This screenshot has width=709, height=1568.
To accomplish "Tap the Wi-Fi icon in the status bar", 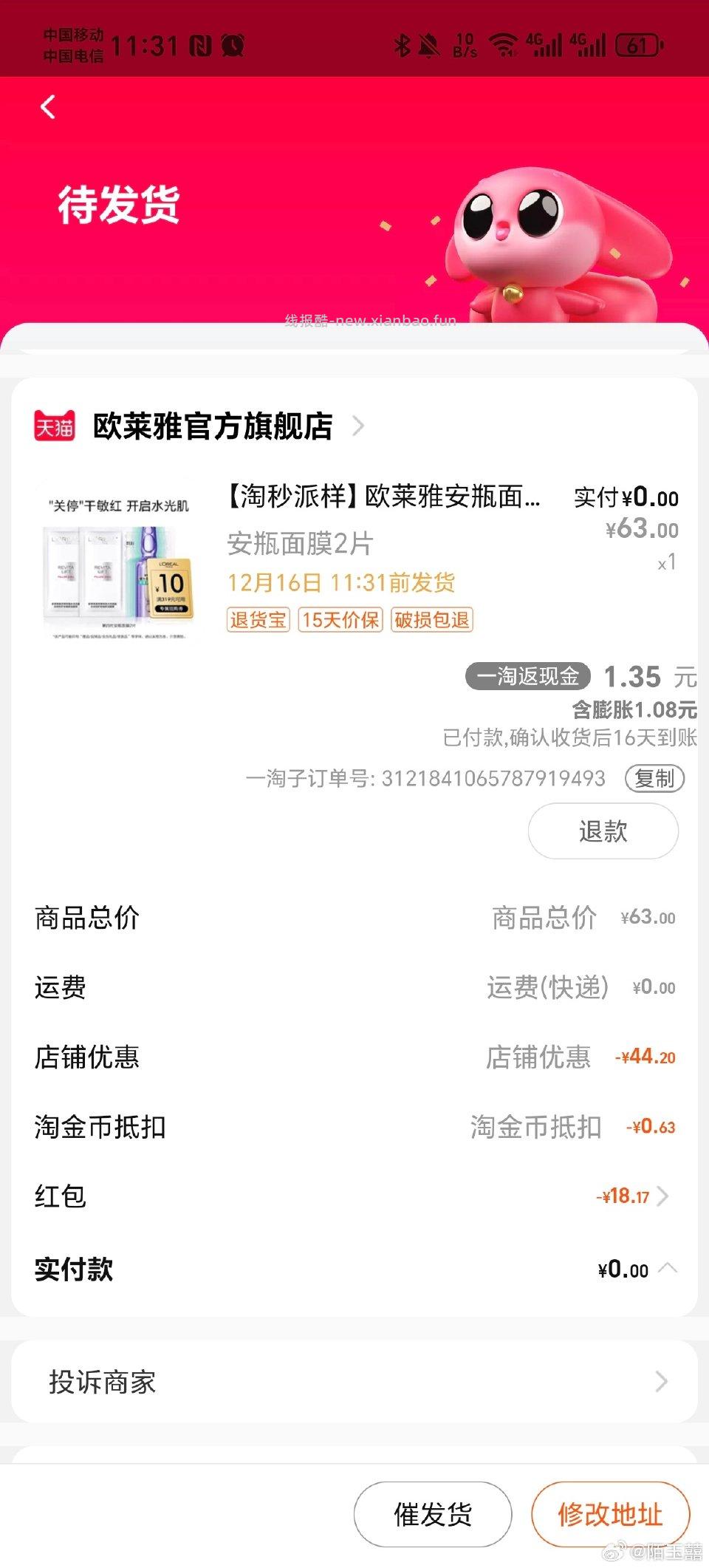I will (507, 46).
